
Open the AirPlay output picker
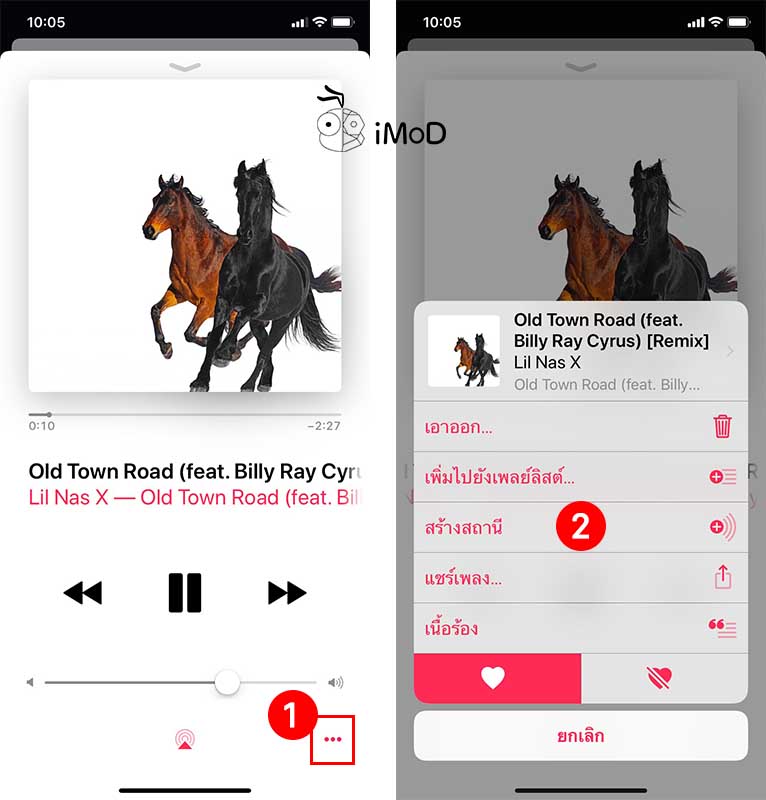pos(184,740)
